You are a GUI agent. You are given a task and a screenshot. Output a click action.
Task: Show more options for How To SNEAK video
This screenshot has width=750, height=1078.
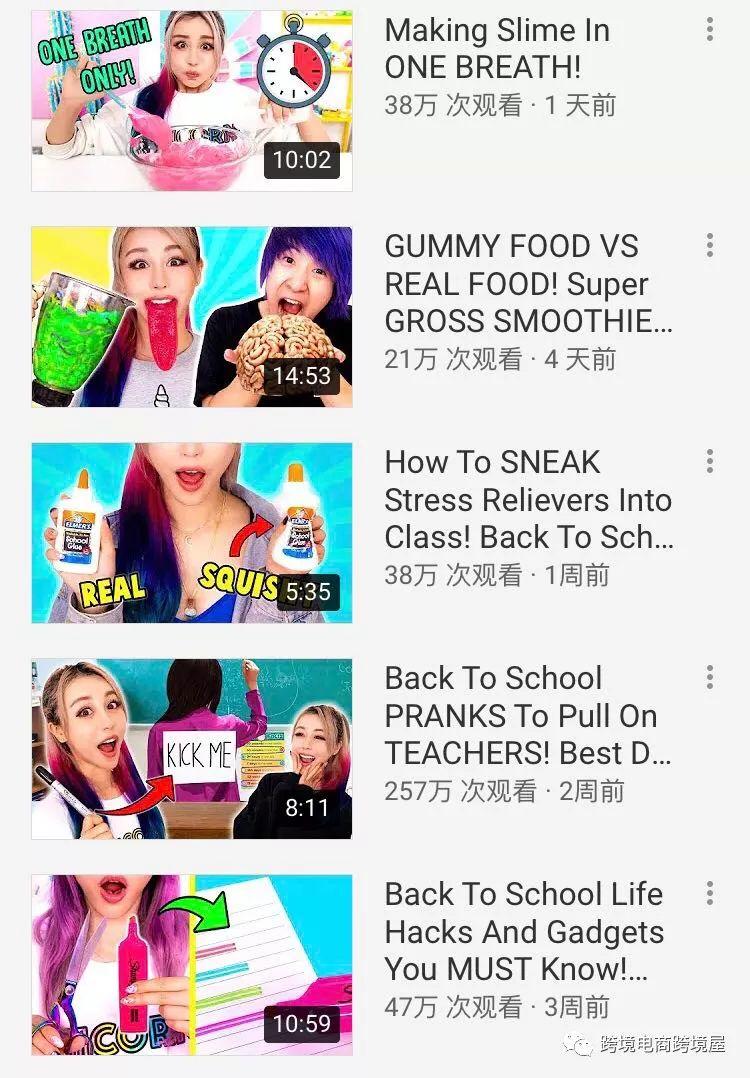[x=710, y=461]
